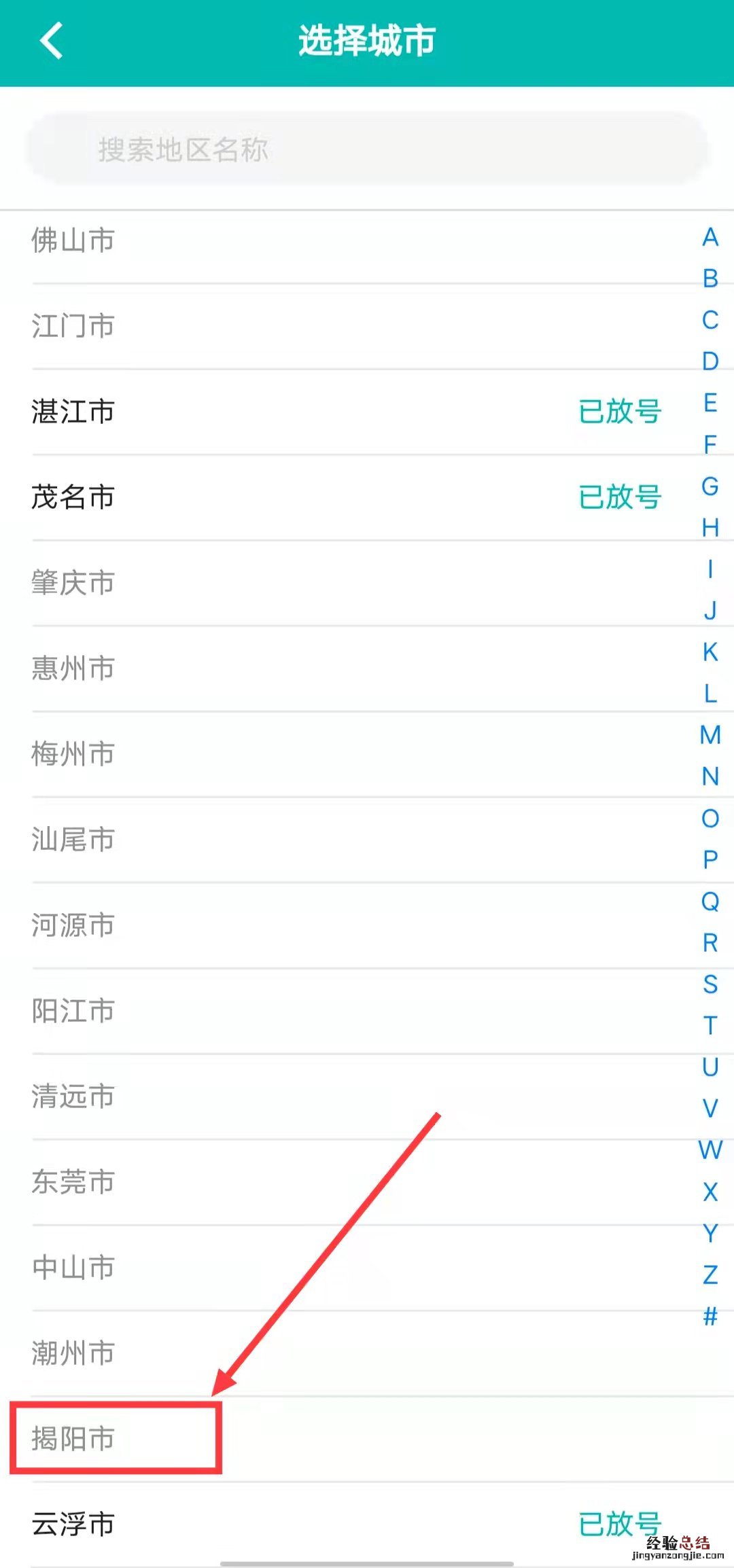Open 云浮市 with released slots
Screen dimensions: 734x1568
(x=73, y=1525)
